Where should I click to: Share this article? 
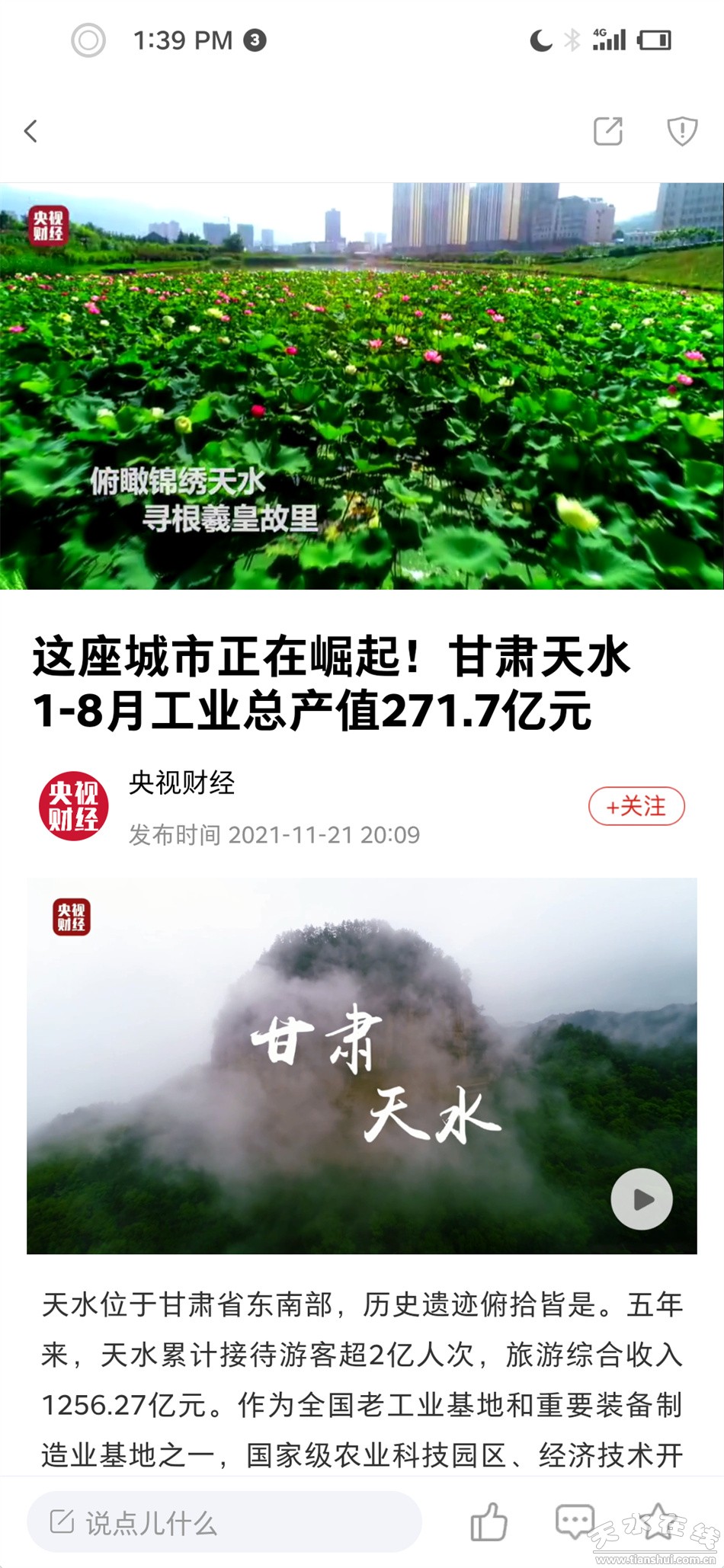click(607, 131)
